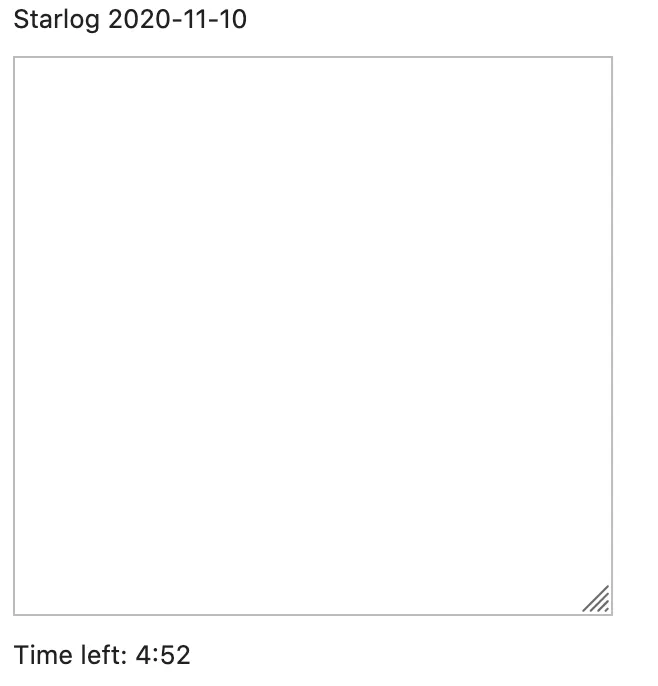Focus the Starlog entry text area

312,335
